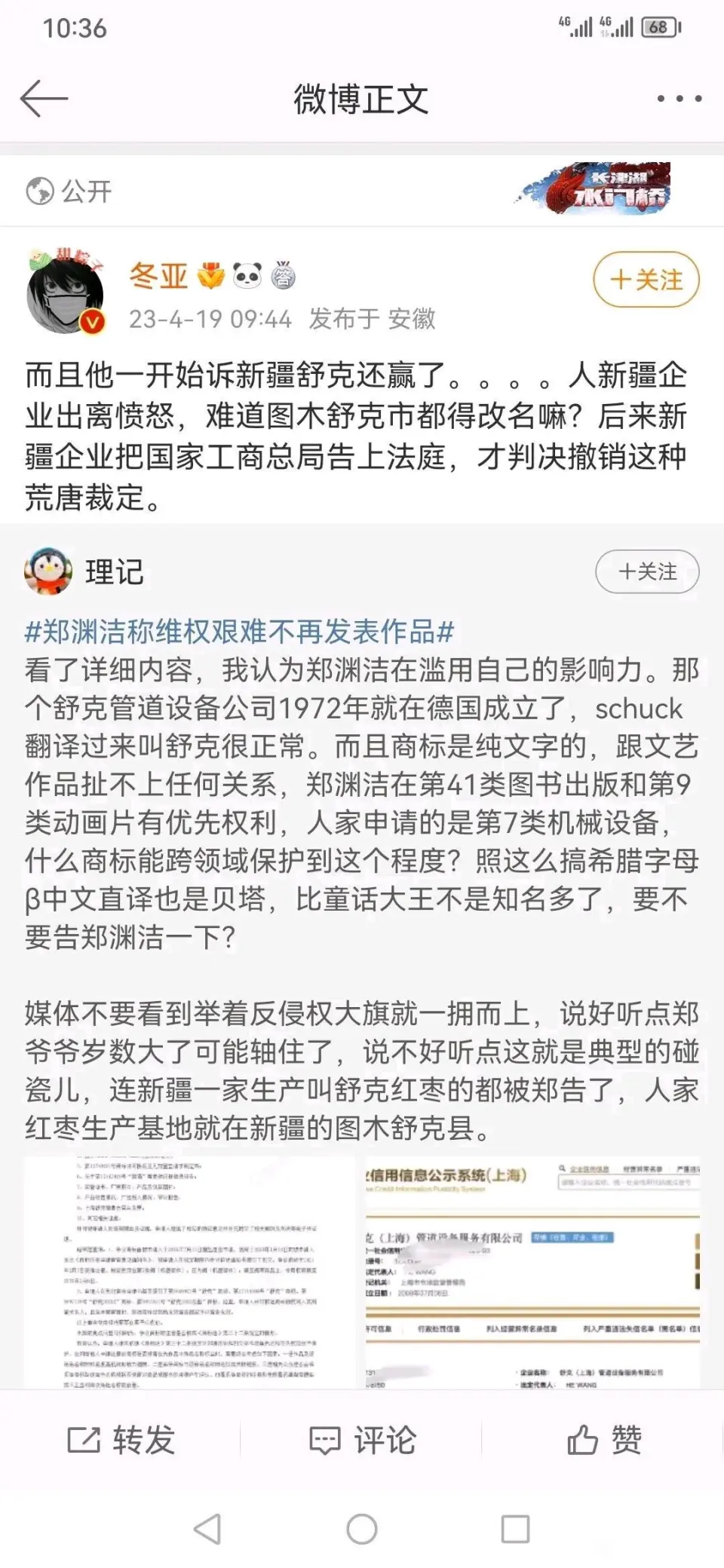This screenshot has height=1568, width=724.
Task: Go back using the top-left arrow
Action: pyautogui.click(x=44, y=99)
